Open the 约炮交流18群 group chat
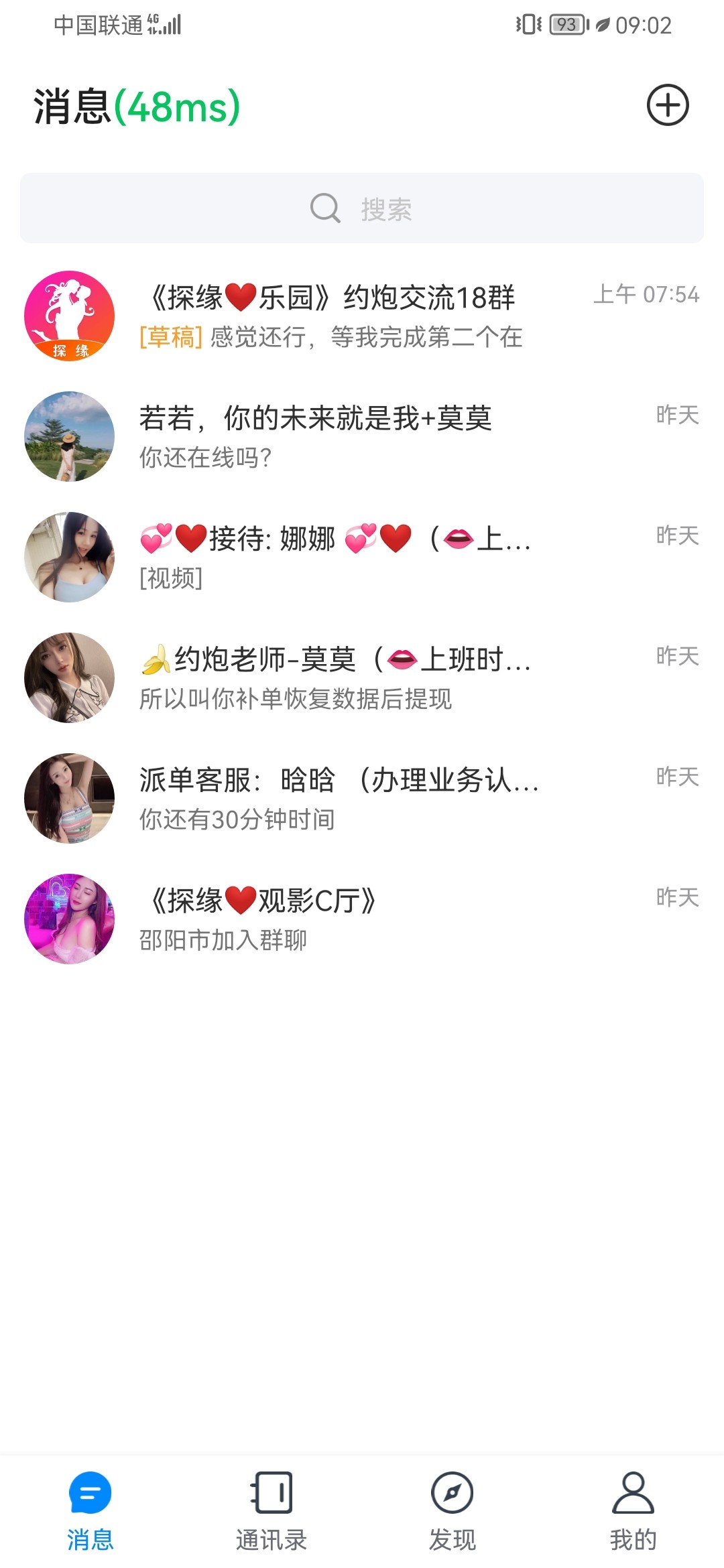Image resolution: width=724 pixels, height=1568 pixels. point(362,316)
